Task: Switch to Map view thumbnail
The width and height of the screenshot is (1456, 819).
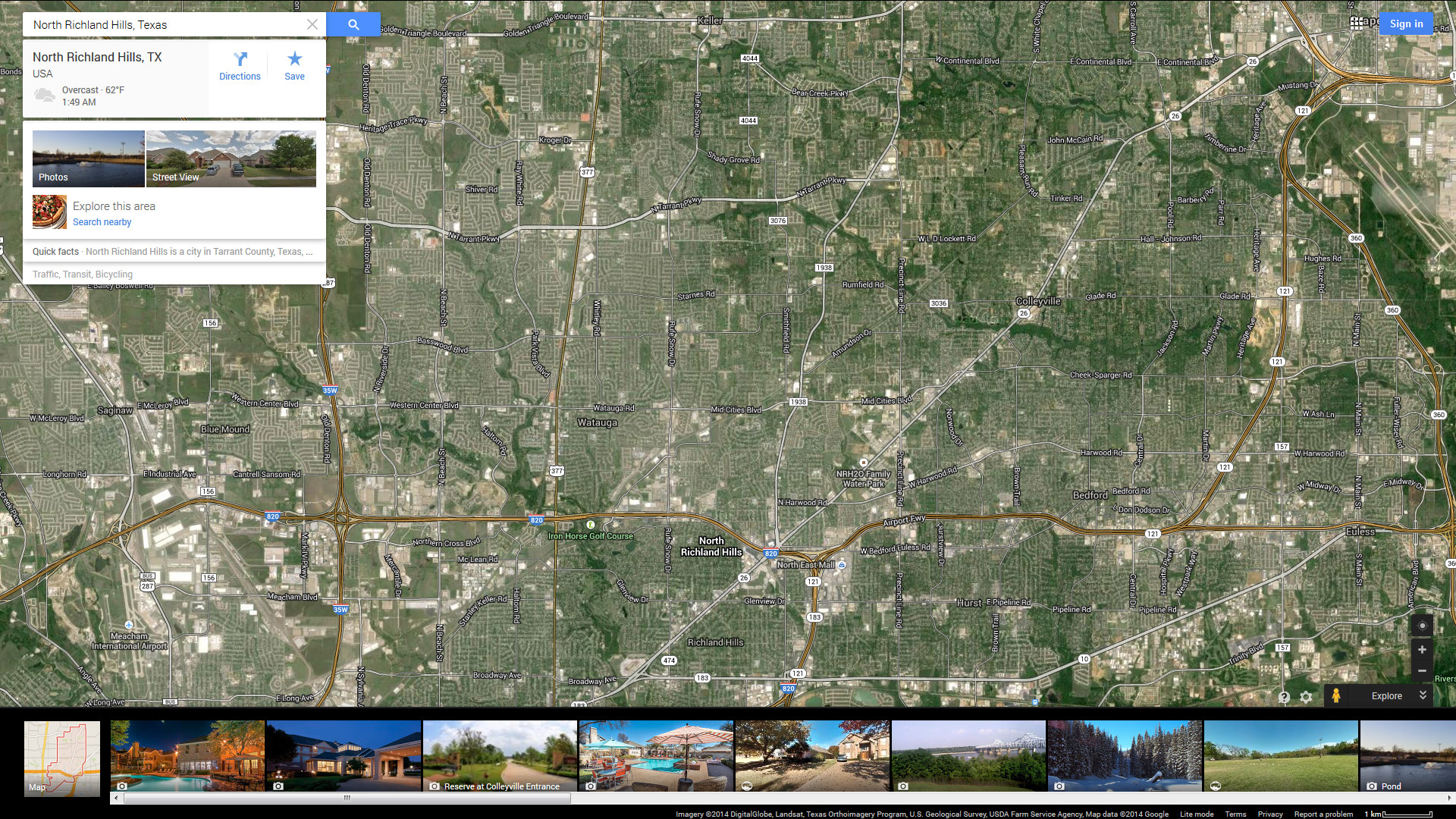Action: pyautogui.click(x=62, y=758)
